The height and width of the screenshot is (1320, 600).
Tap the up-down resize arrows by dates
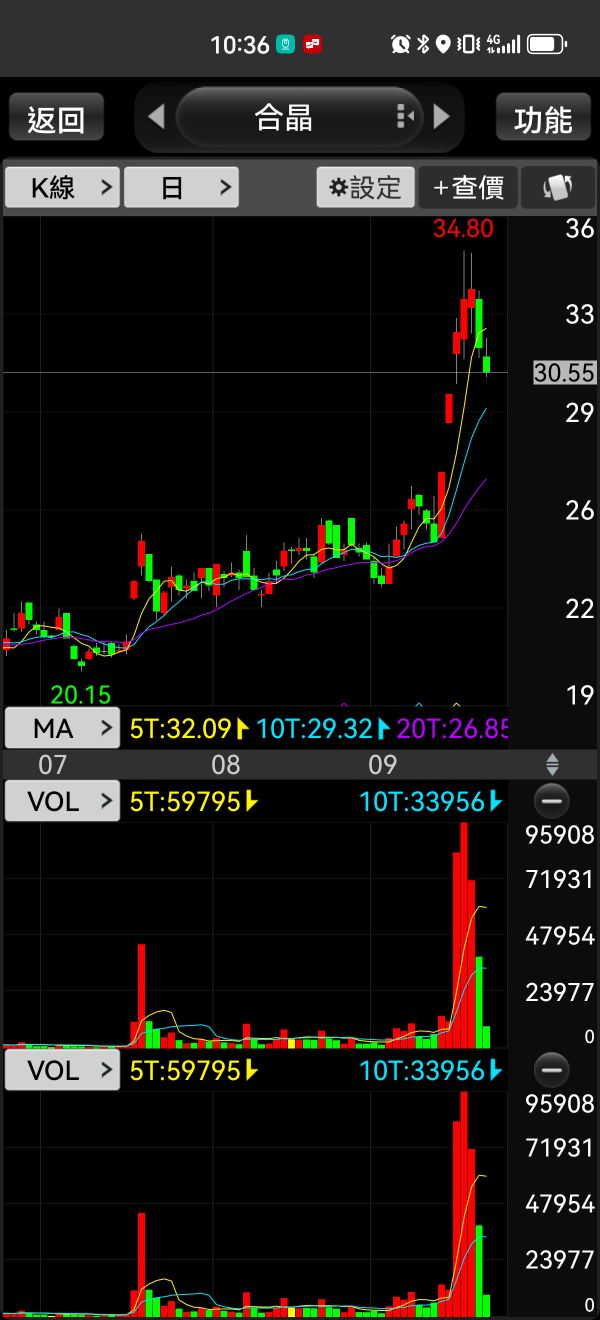click(x=552, y=766)
